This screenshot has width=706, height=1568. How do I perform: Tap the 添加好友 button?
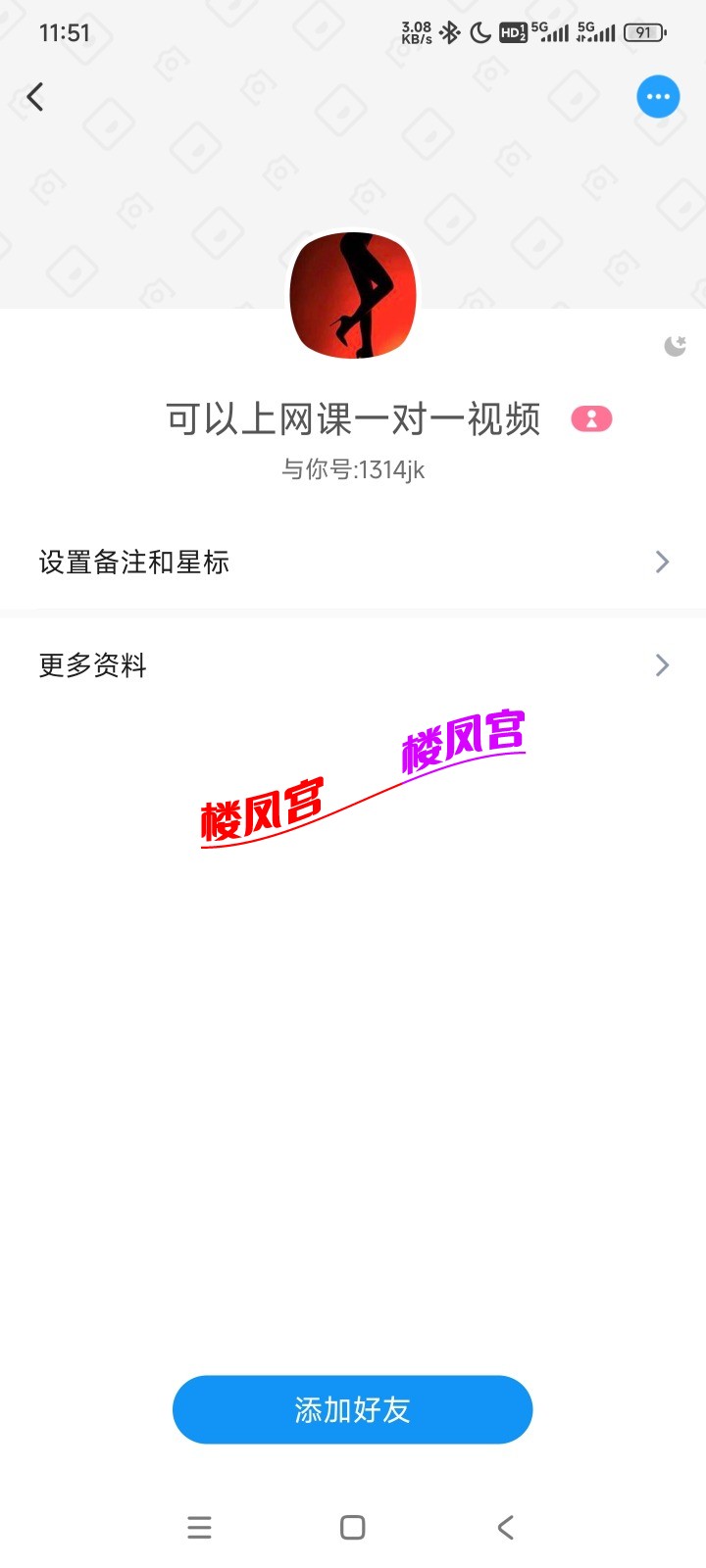(x=352, y=1409)
